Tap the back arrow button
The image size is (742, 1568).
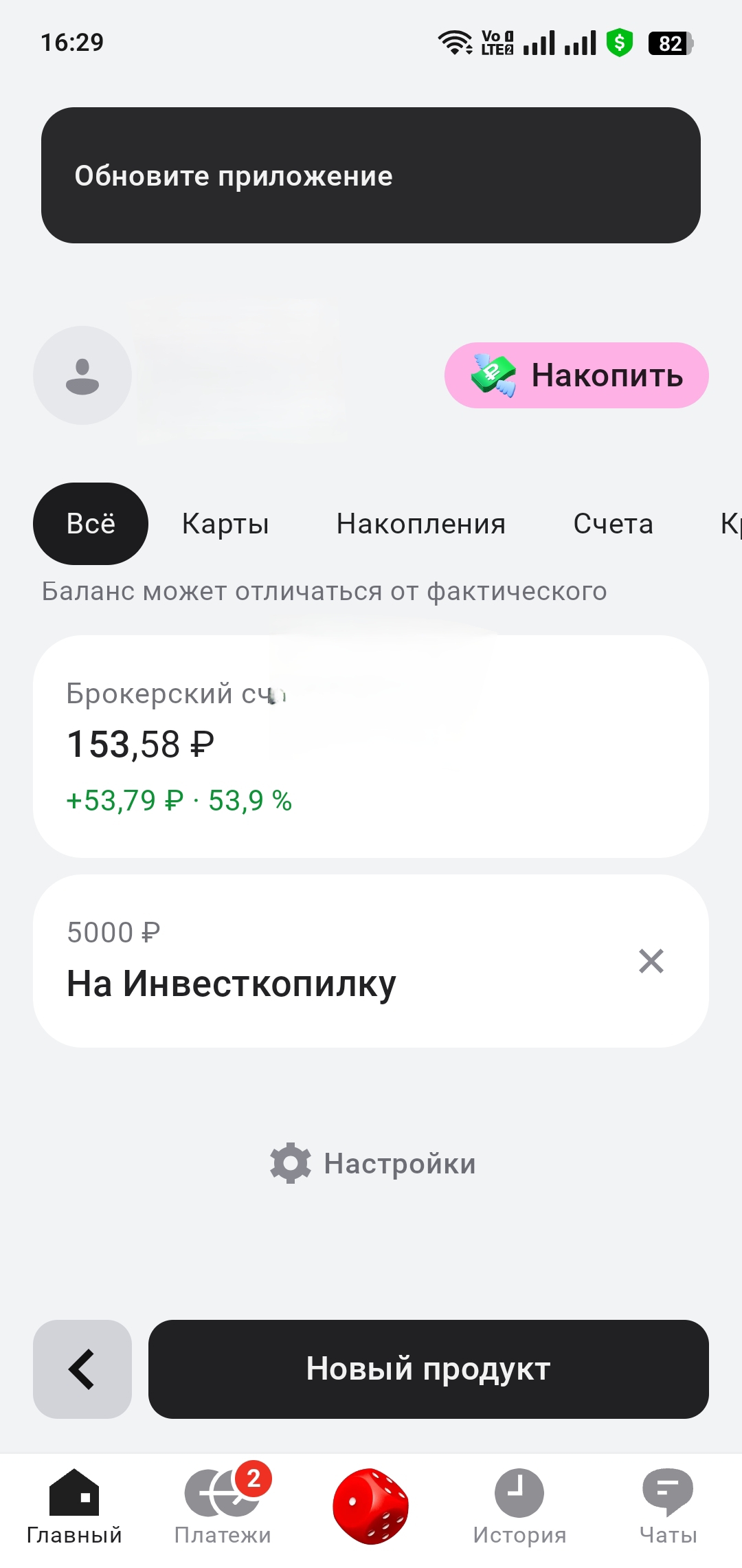82,1369
